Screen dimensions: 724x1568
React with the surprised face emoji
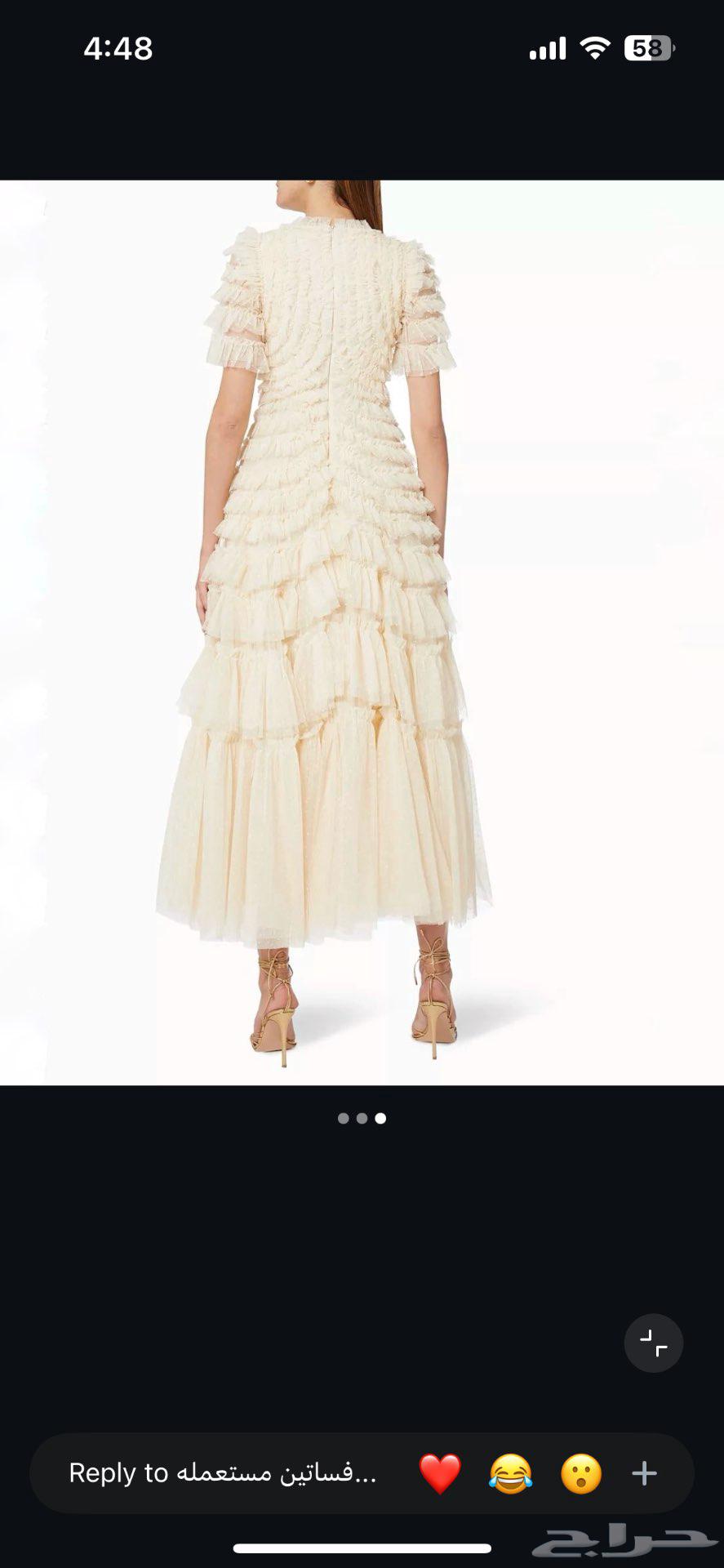[x=581, y=1473]
